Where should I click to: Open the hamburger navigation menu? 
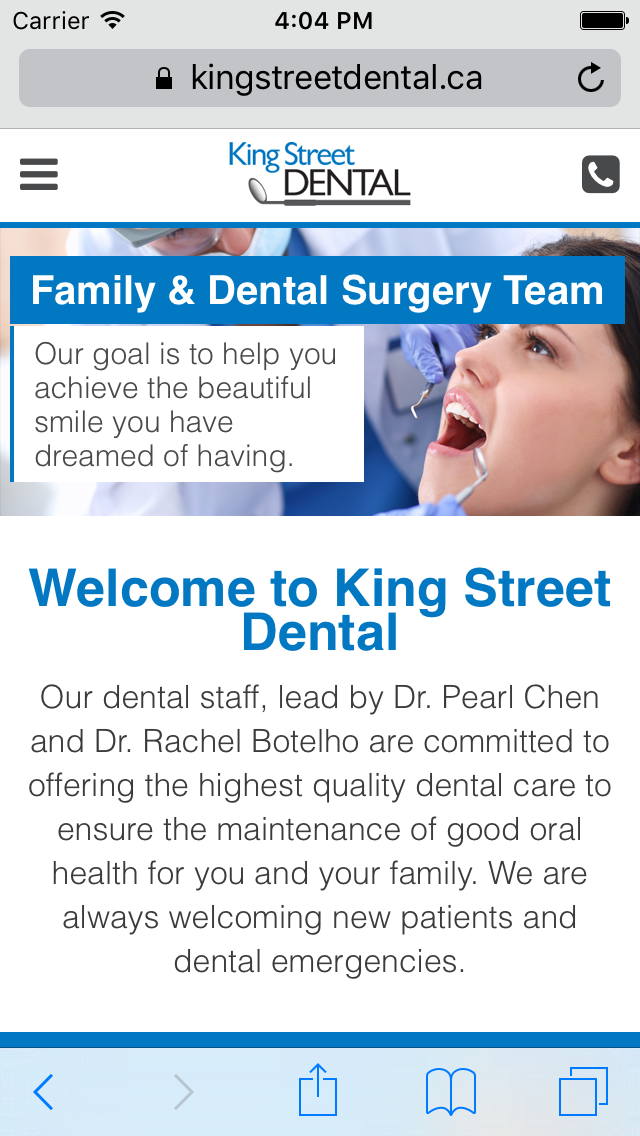tap(39, 175)
